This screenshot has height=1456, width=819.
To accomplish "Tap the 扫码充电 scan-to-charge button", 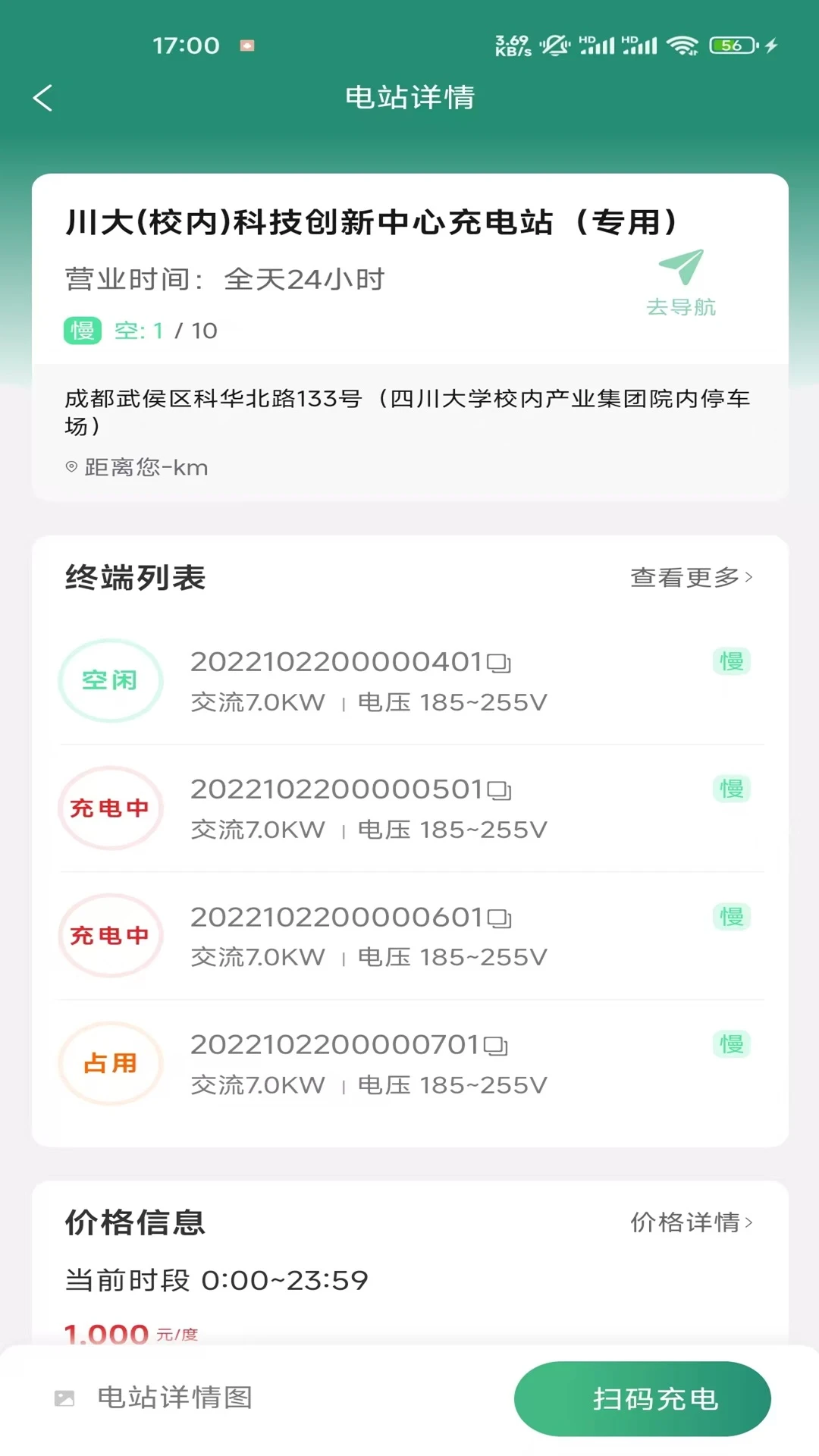I will [643, 1398].
